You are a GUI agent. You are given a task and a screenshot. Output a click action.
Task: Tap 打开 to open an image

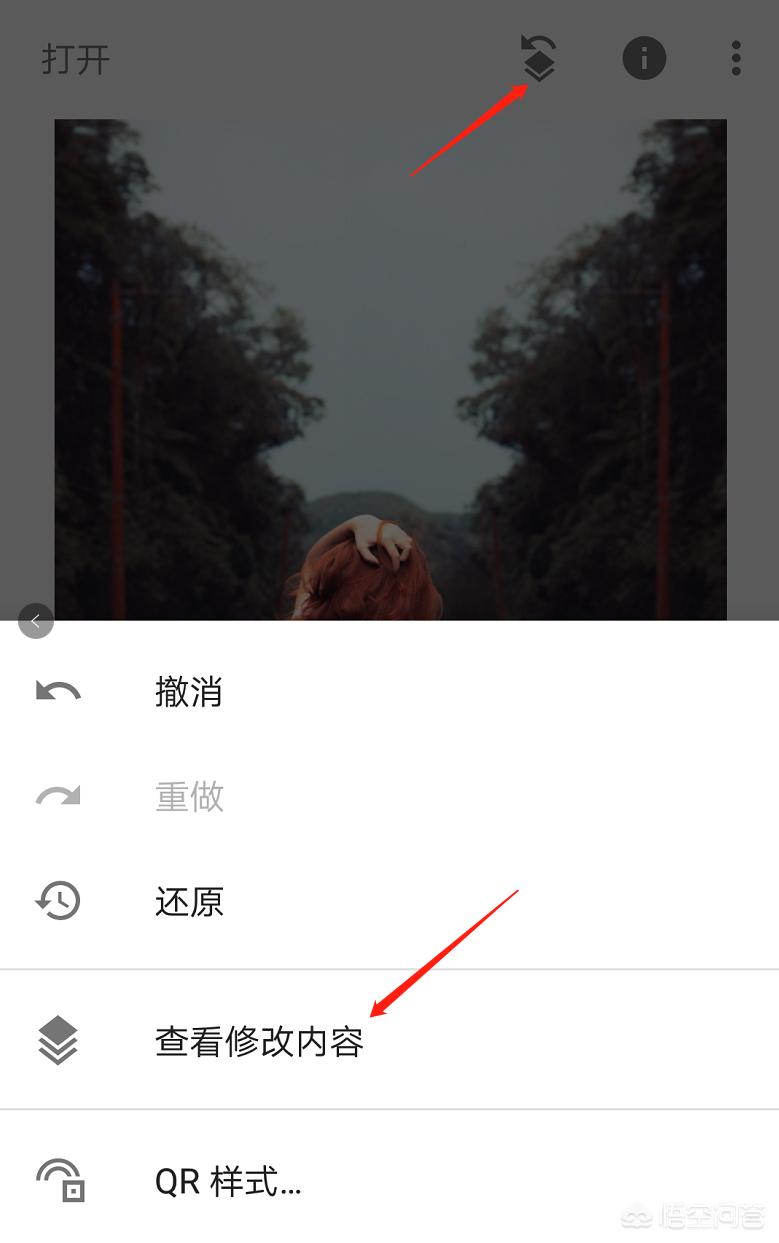[75, 58]
